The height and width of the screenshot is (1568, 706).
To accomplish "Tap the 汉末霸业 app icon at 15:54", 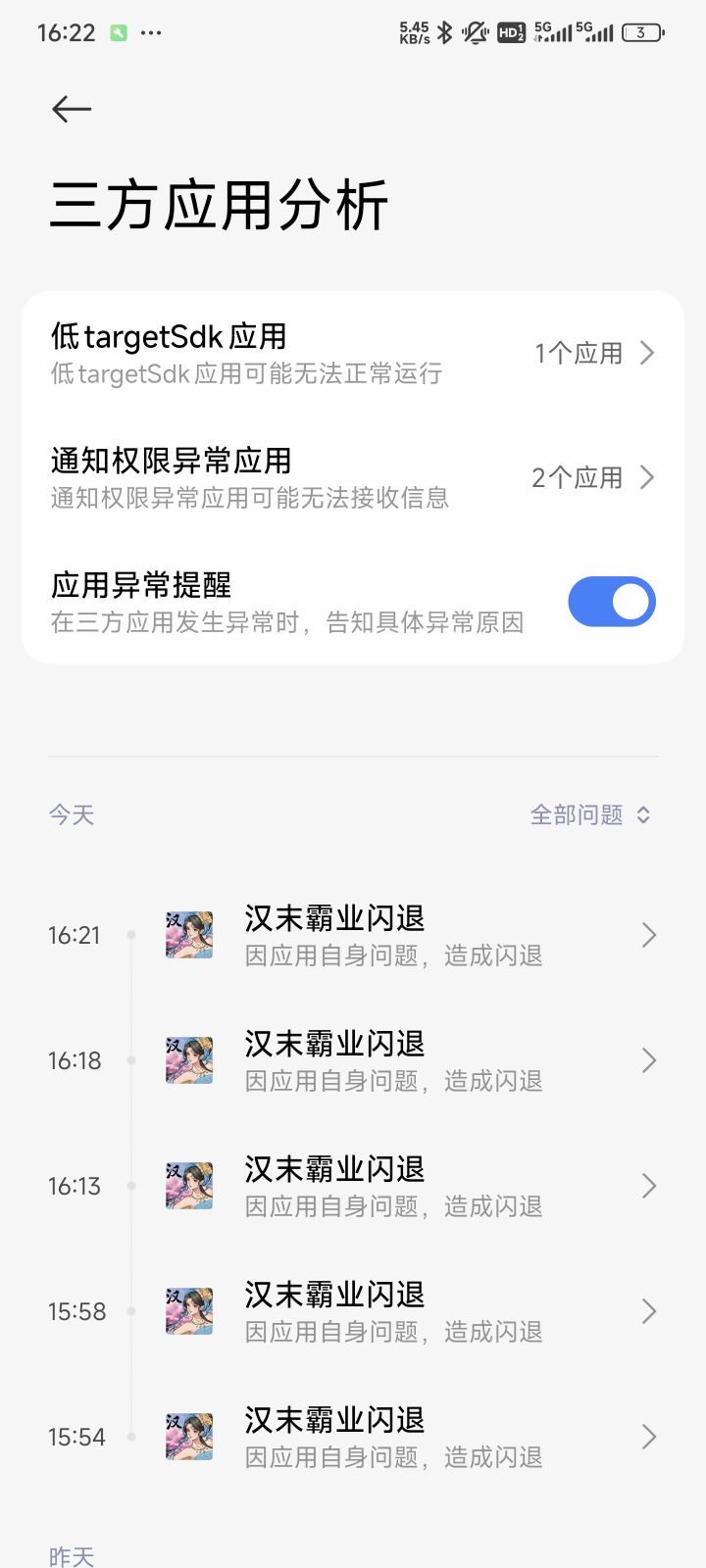I will coord(188,1437).
